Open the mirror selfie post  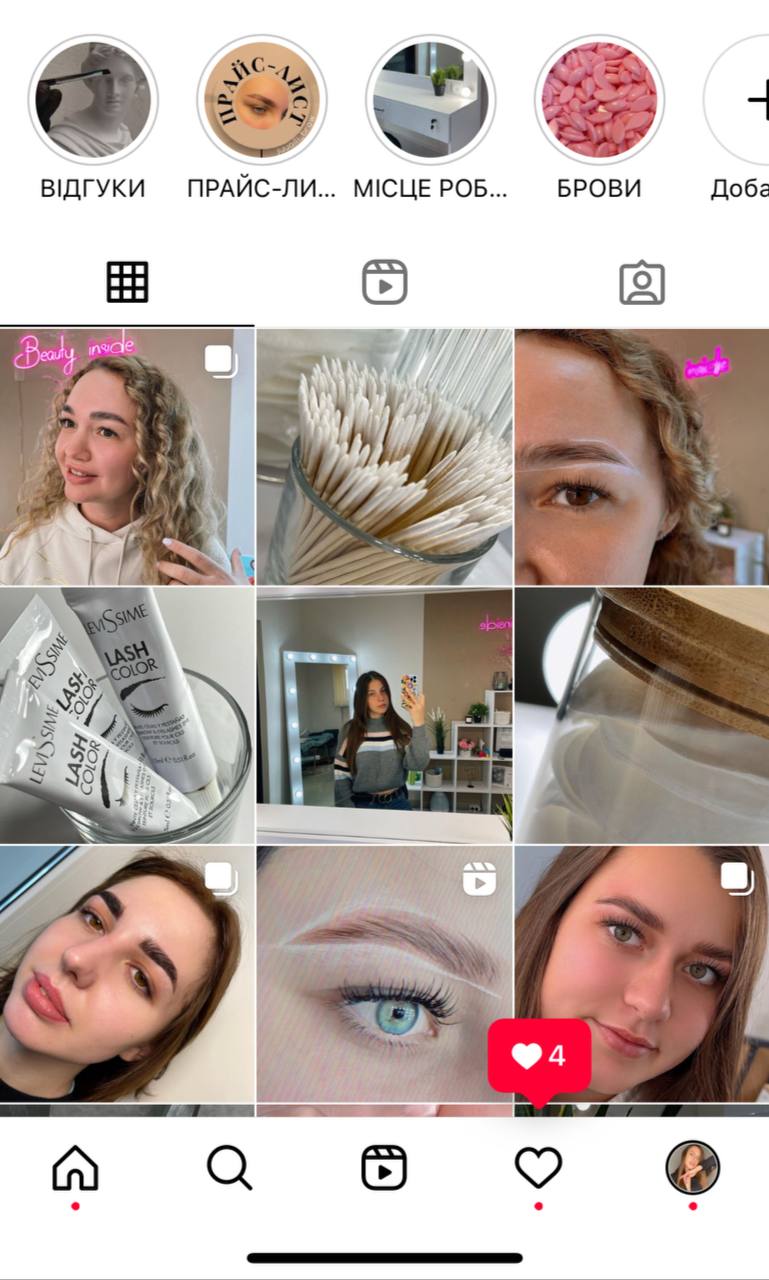384,715
